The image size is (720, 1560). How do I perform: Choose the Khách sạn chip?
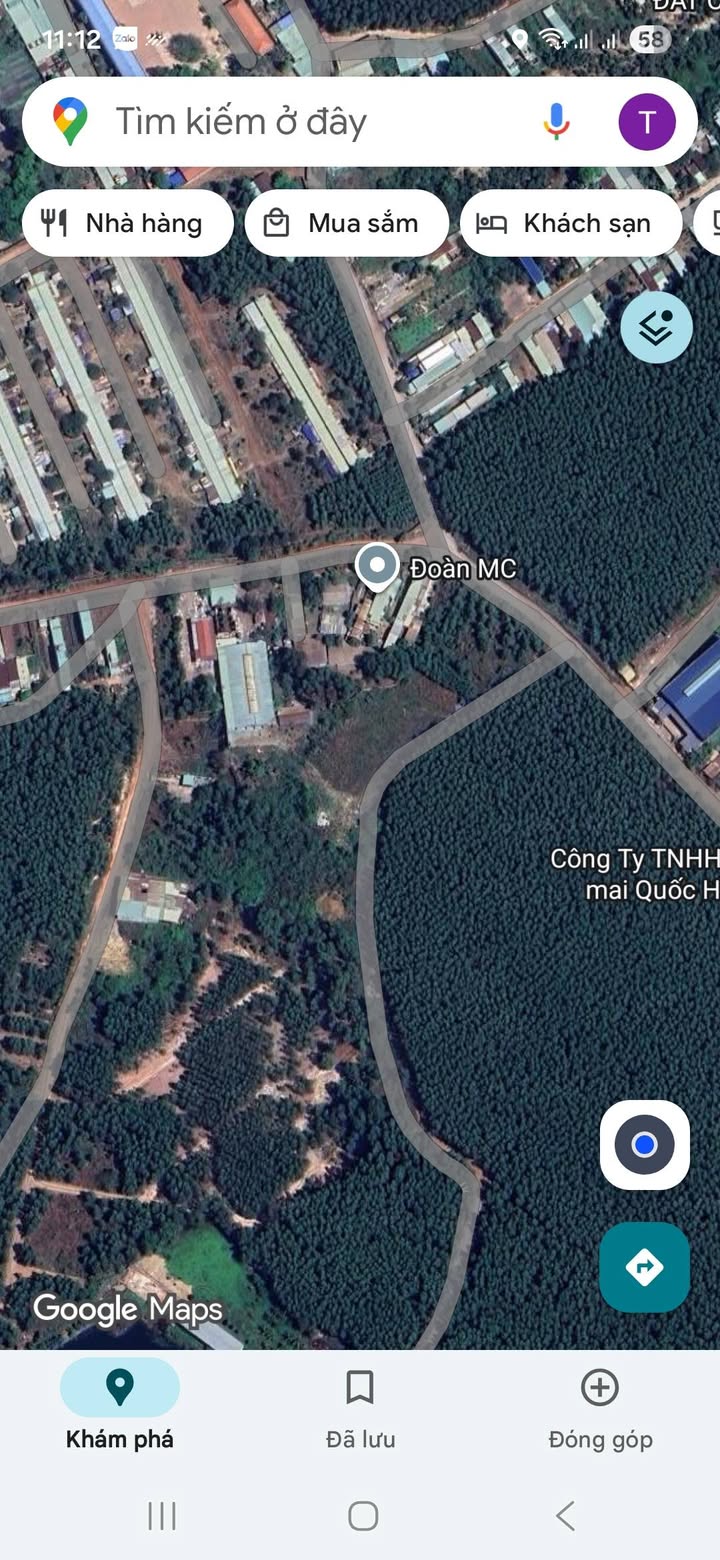pyautogui.click(x=571, y=223)
